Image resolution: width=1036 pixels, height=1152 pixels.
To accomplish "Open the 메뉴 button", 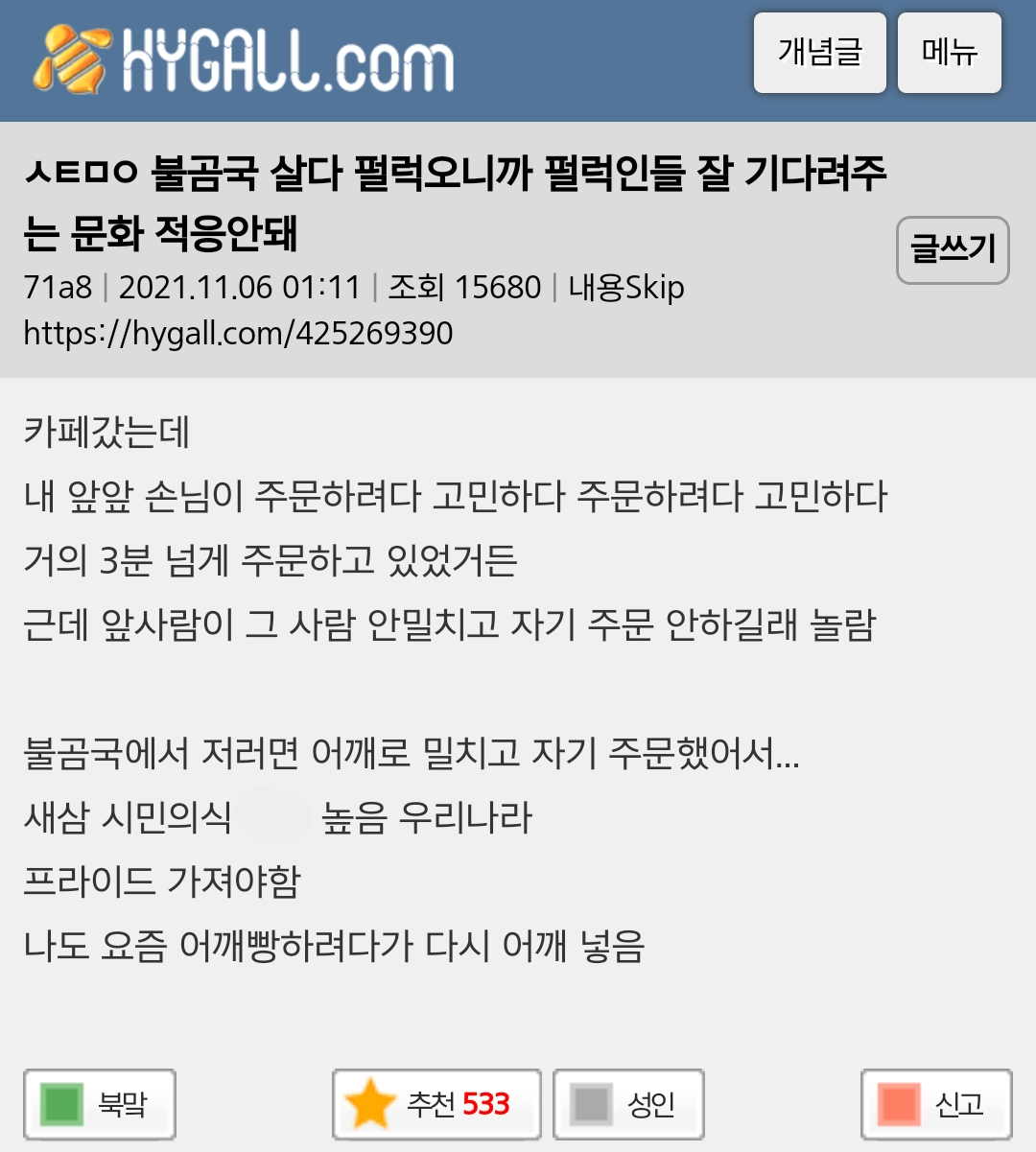I will click(949, 53).
